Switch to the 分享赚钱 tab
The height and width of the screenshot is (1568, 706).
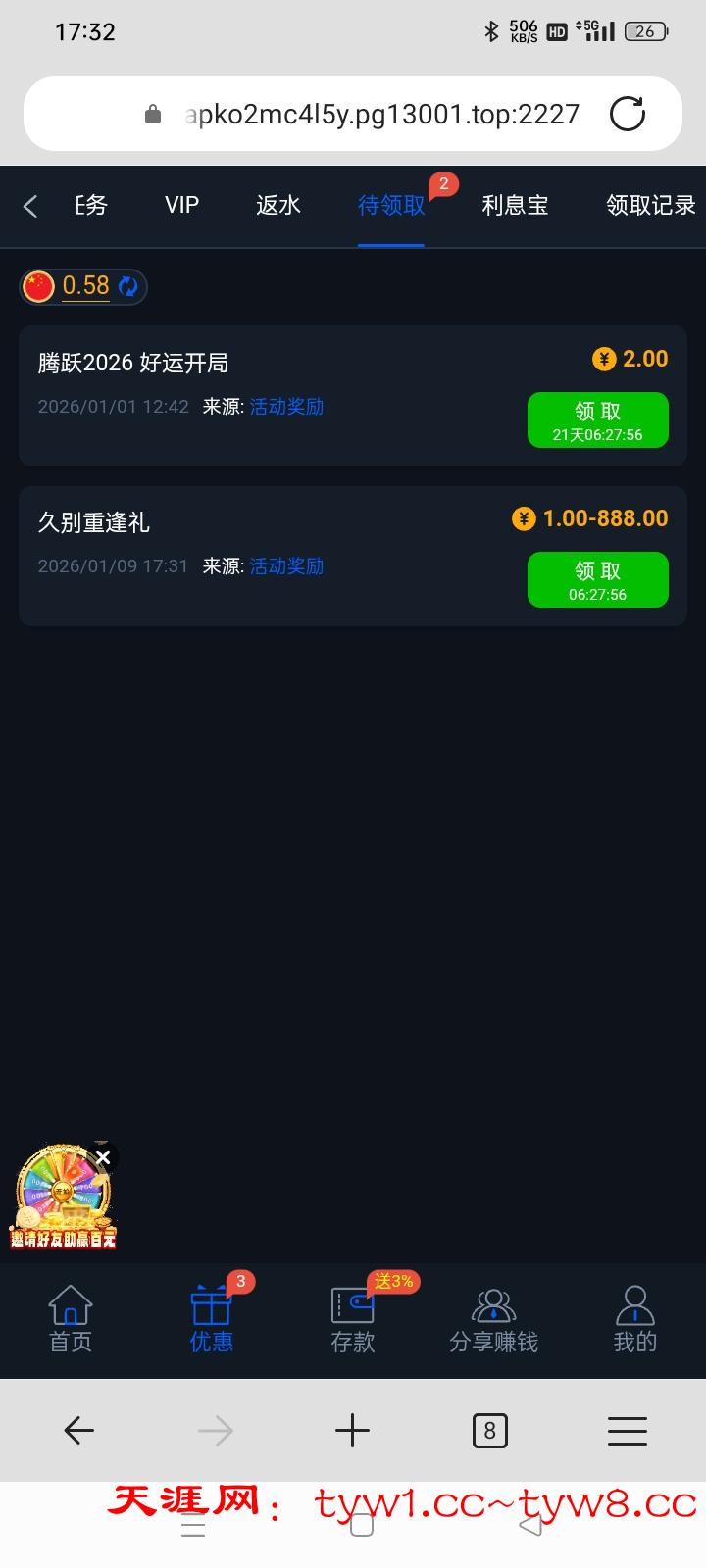click(493, 1319)
